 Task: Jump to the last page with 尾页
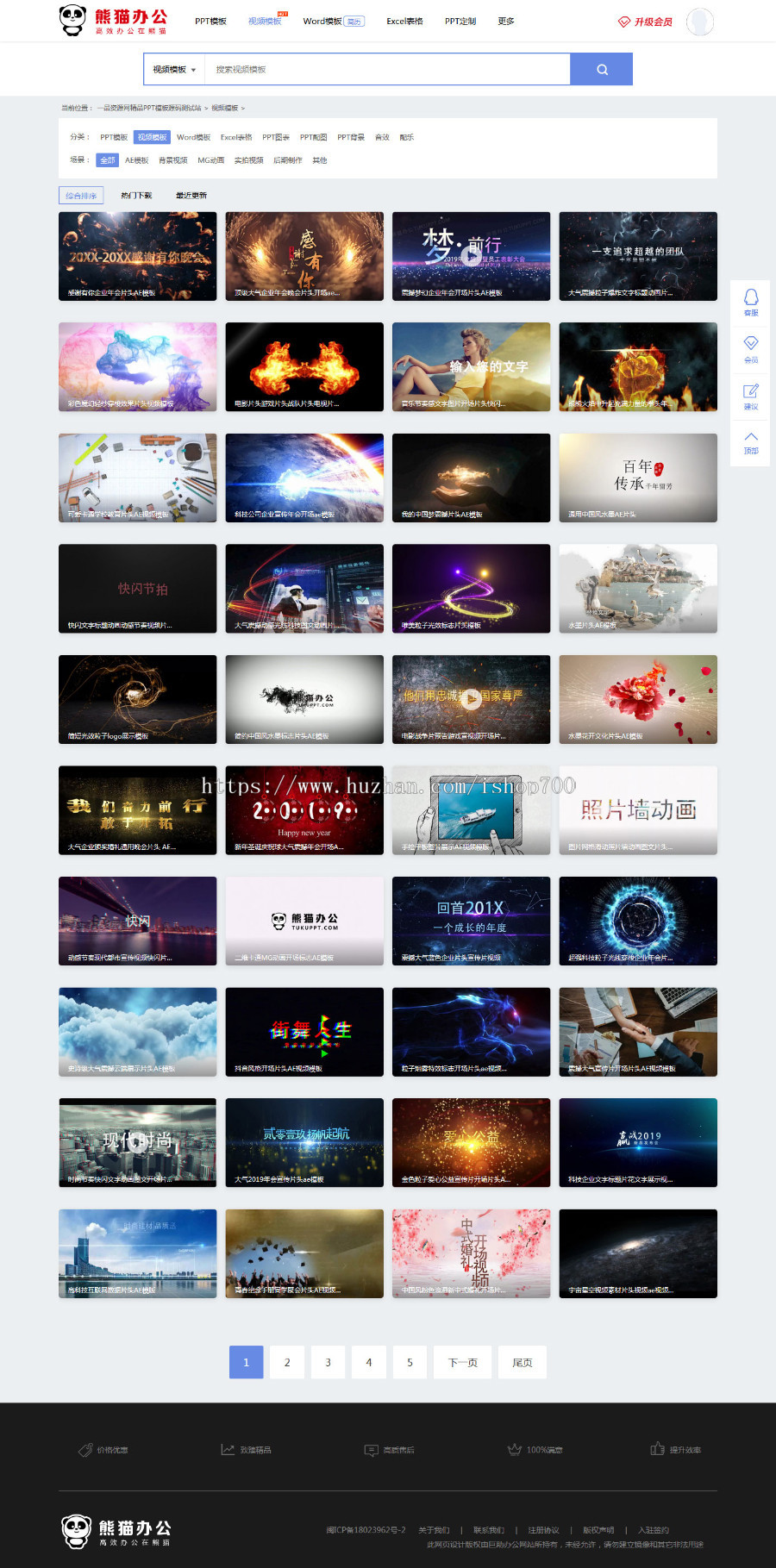[523, 1363]
